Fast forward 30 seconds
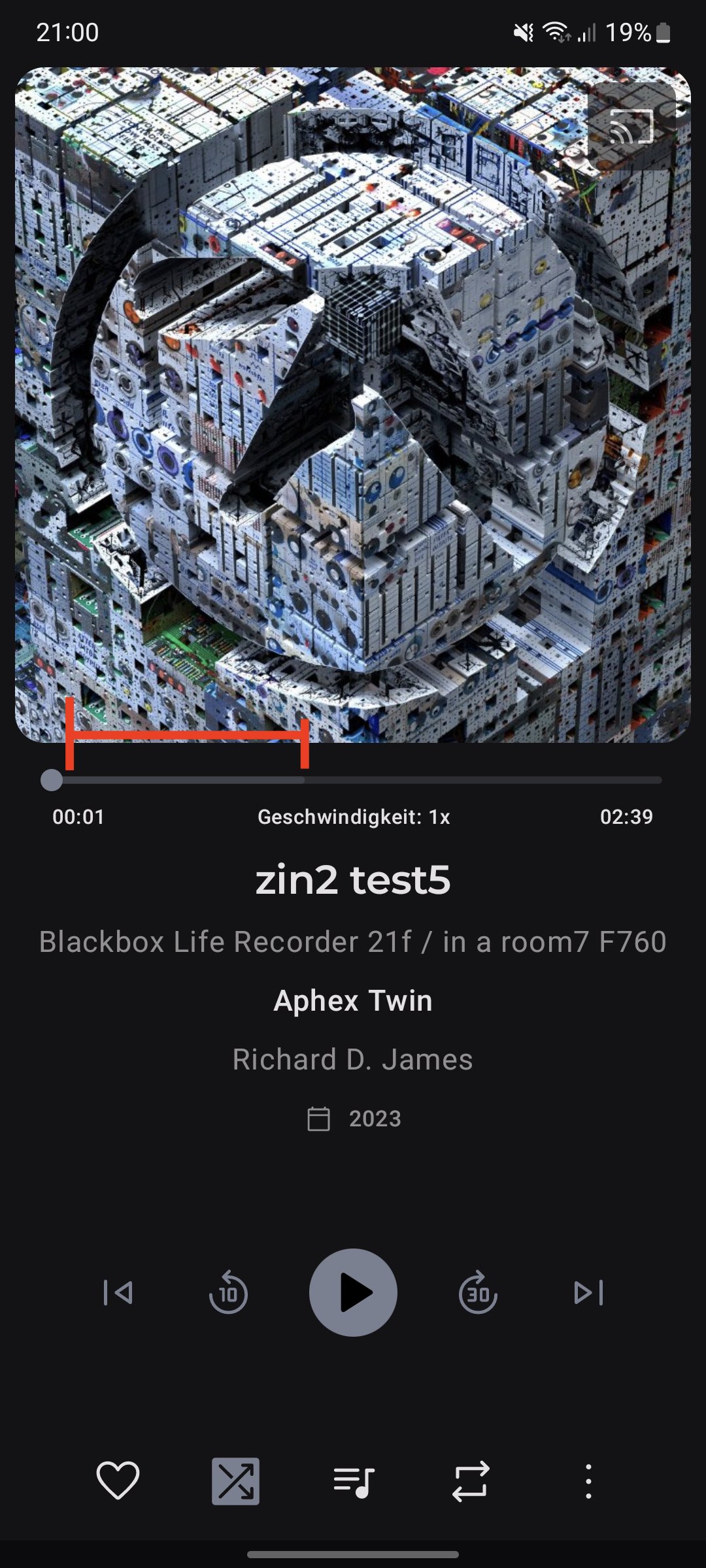This screenshot has height=1568, width=706. click(x=478, y=1292)
